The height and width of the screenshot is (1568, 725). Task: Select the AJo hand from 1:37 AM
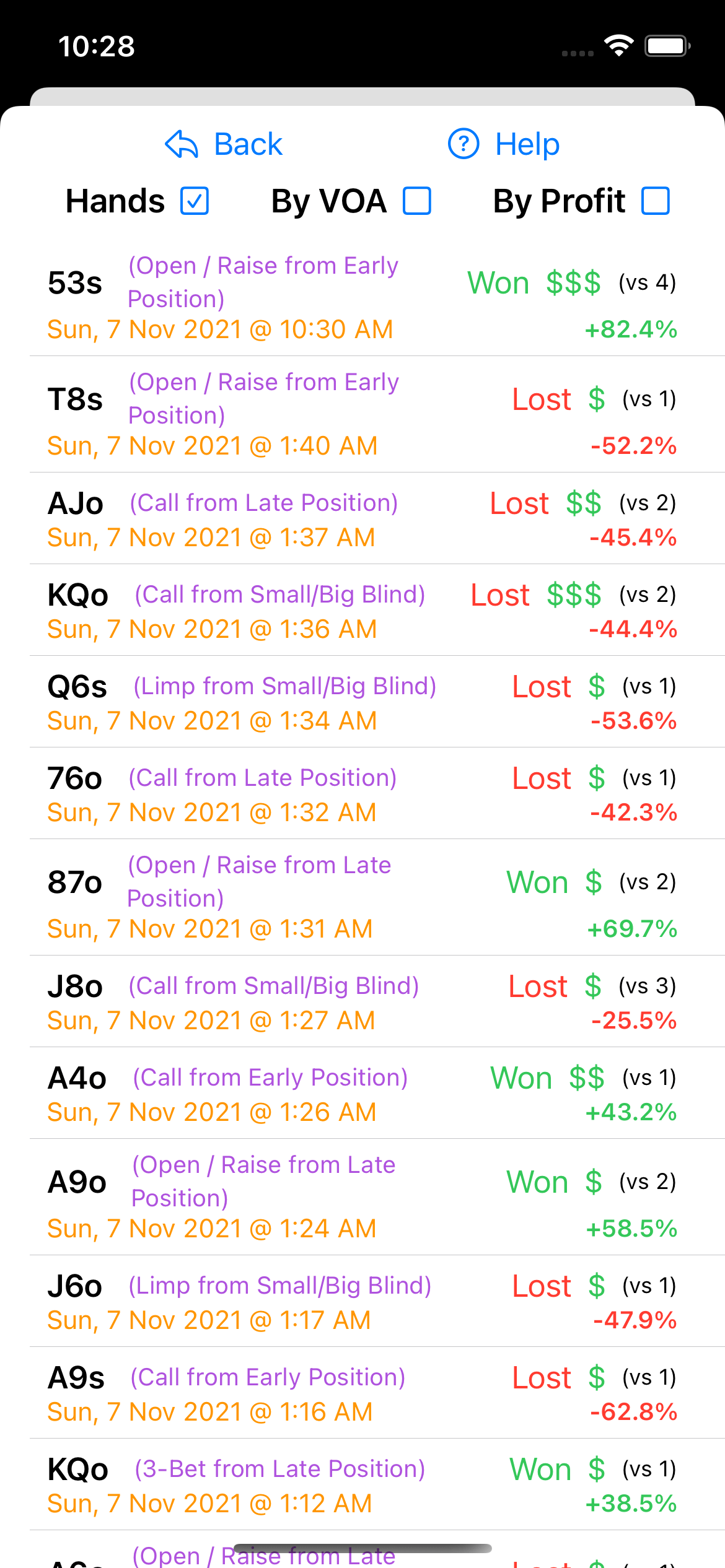point(362,519)
